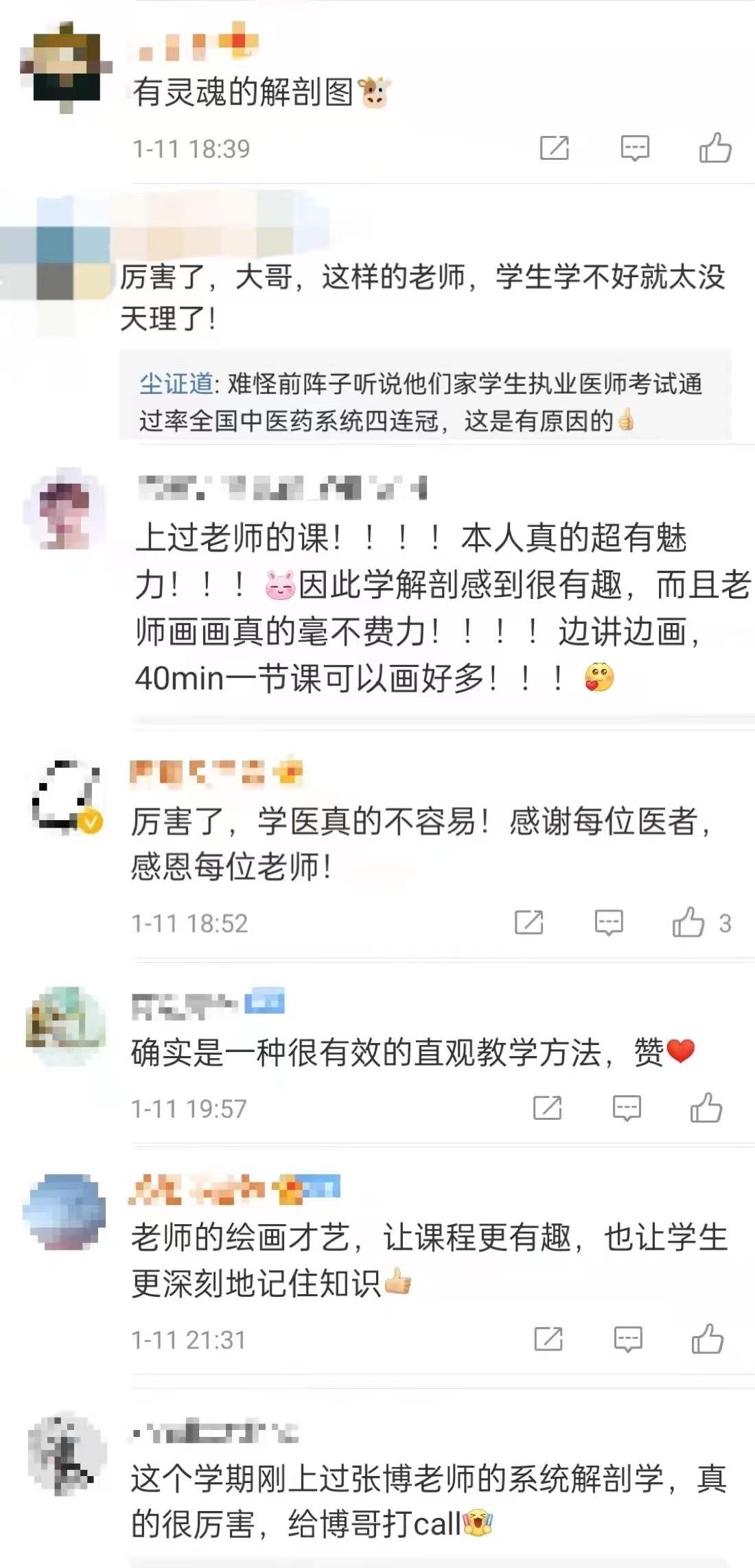Repost the comment about 老师的绘画才艺
The height and width of the screenshot is (1568, 755).
click(548, 1339)
